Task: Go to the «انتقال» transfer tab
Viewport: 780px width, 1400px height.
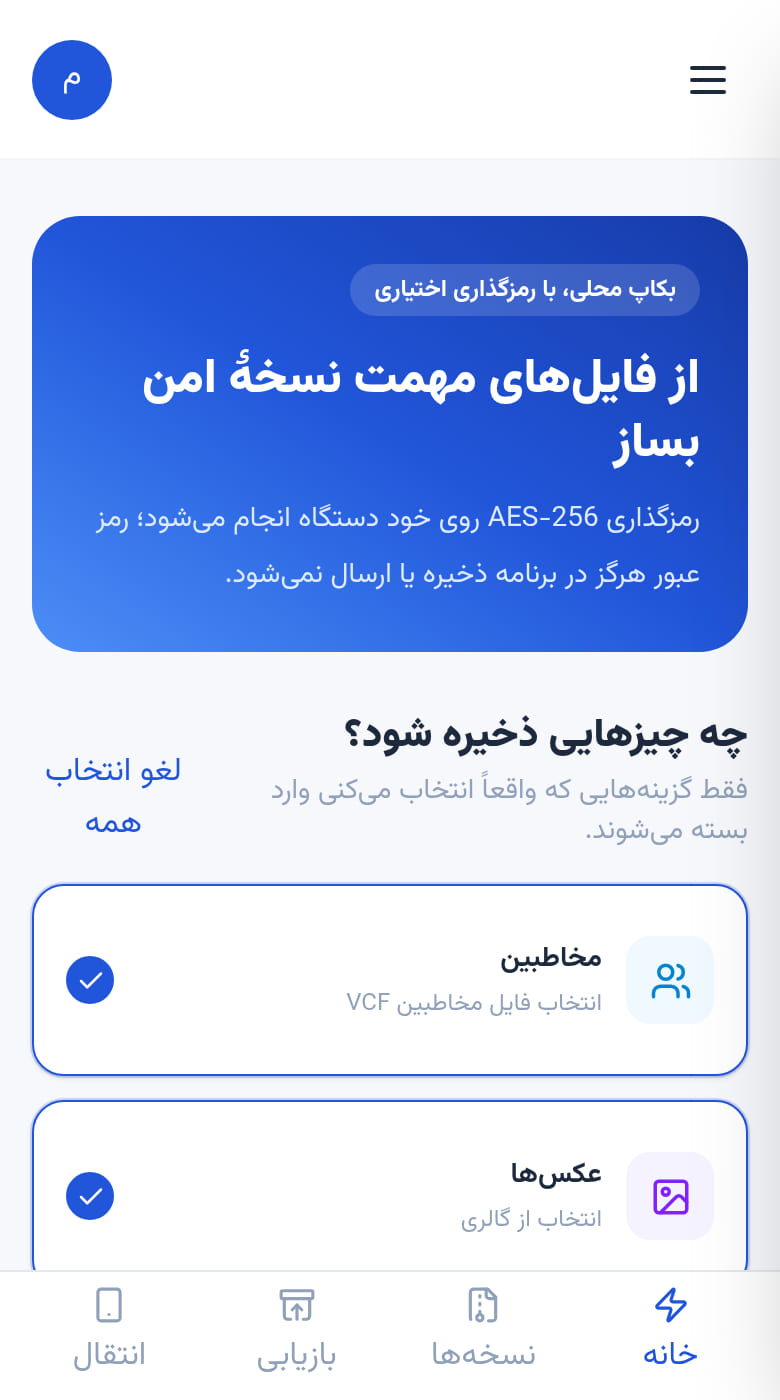Action: click(110, 1328)
